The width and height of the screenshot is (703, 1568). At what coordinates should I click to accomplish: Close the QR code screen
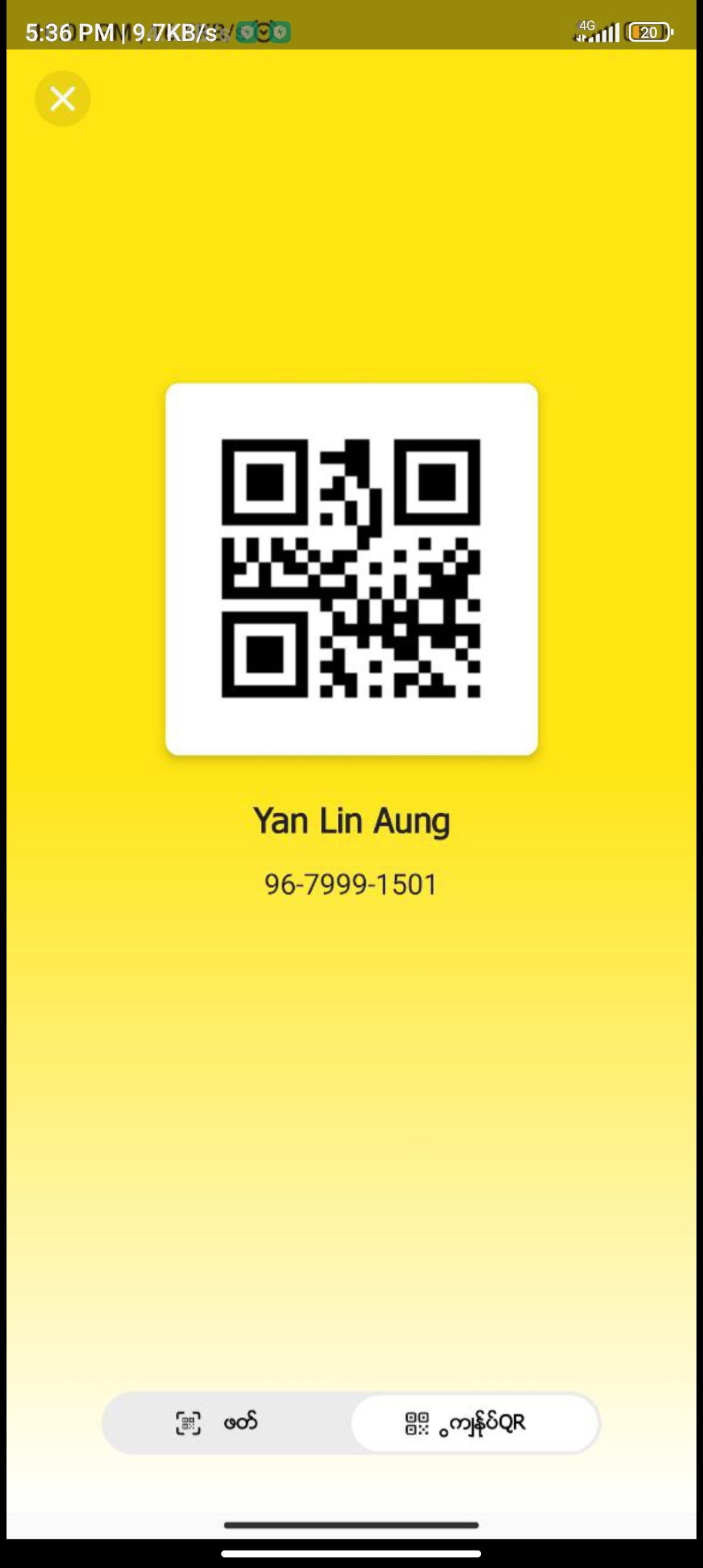point(62,99)
